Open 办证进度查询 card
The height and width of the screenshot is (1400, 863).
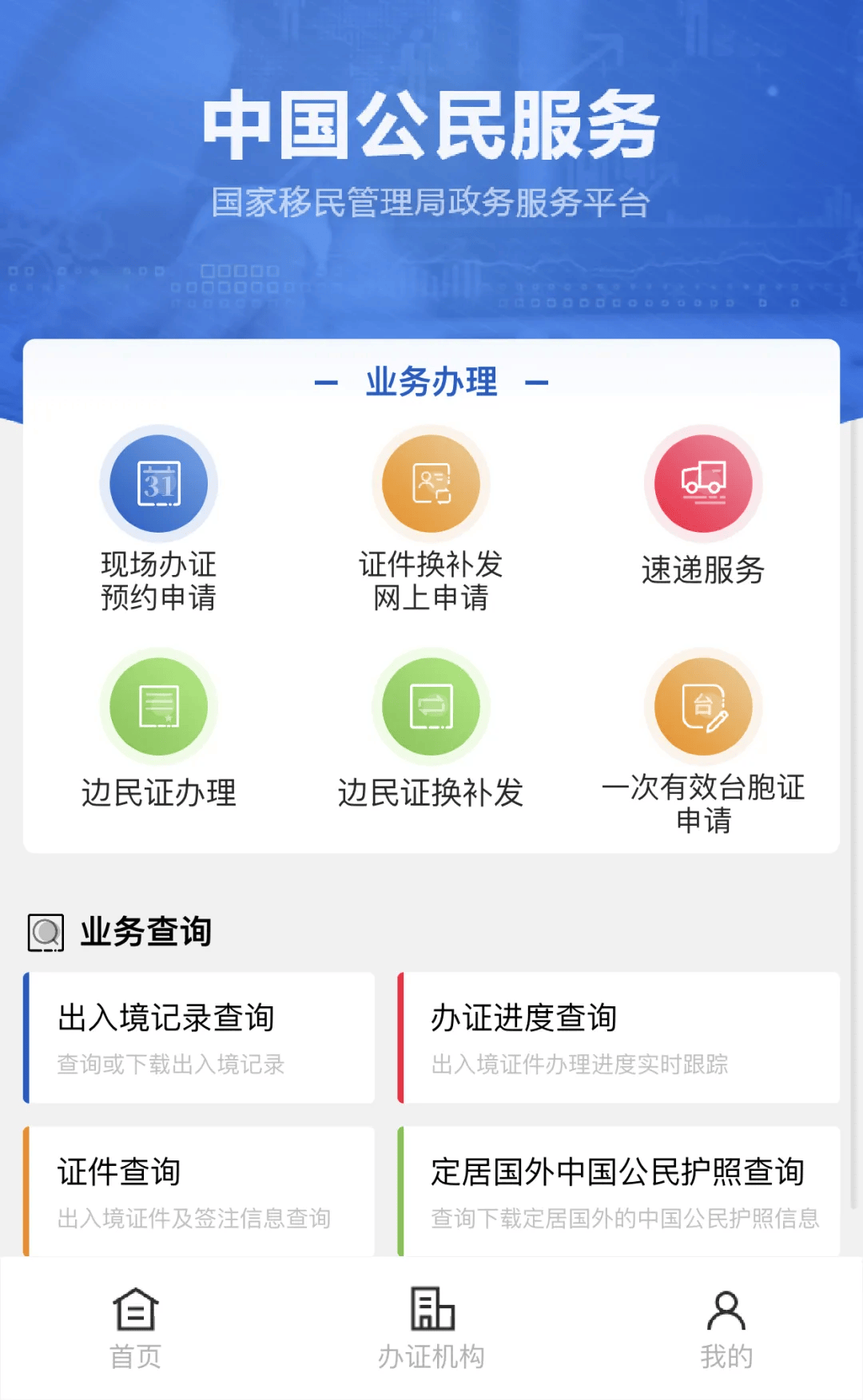coord(618,1037)
